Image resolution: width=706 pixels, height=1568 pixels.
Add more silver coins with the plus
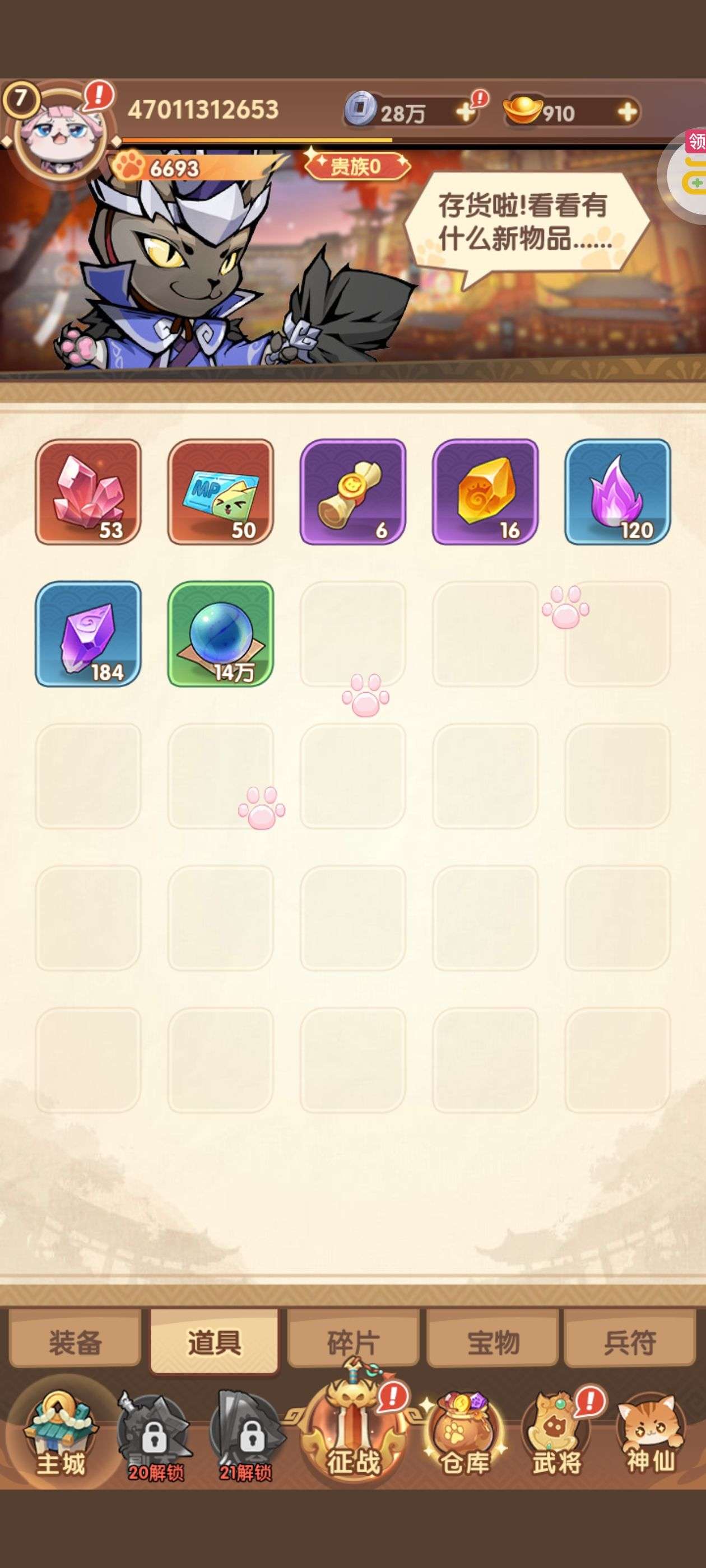(466, 112)
